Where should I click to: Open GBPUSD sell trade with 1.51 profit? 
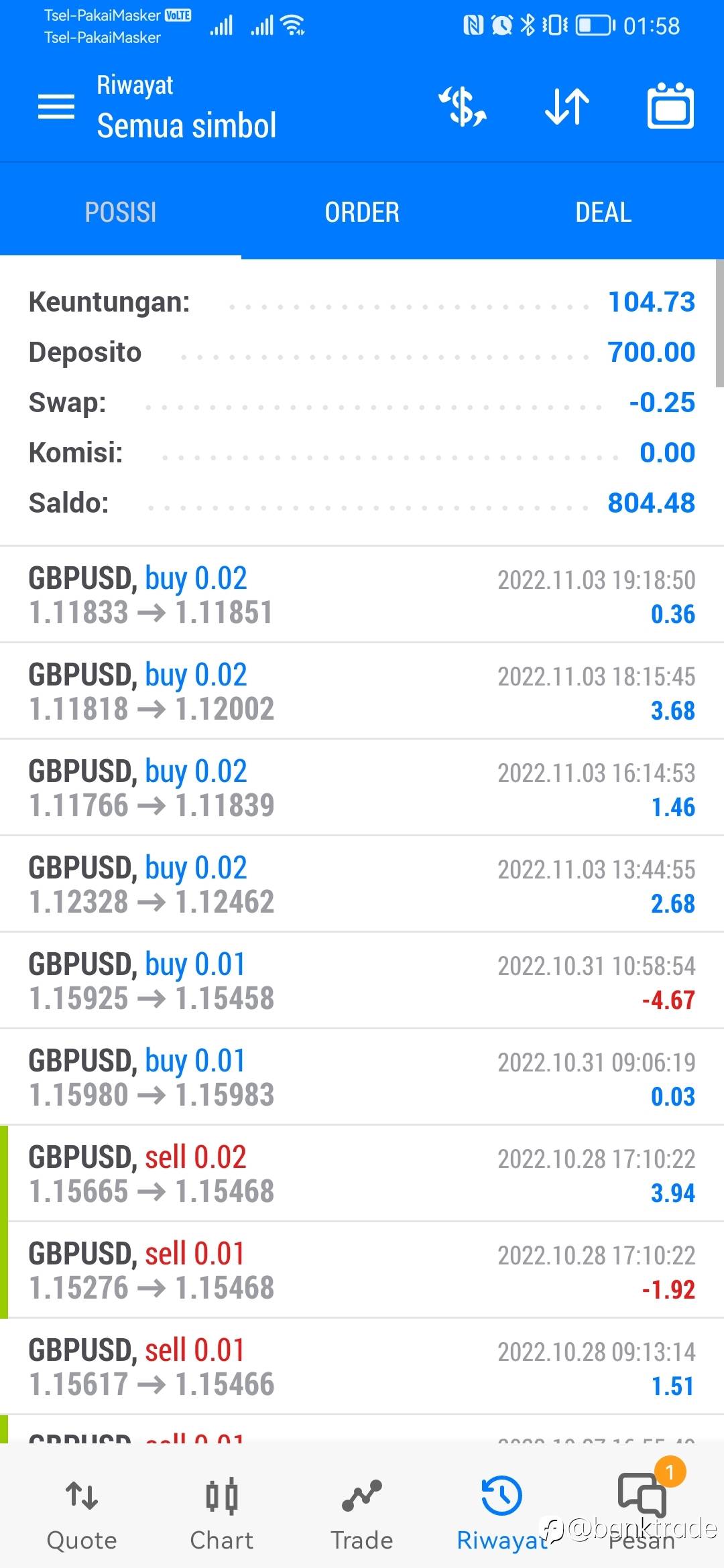pos(362,1367)
